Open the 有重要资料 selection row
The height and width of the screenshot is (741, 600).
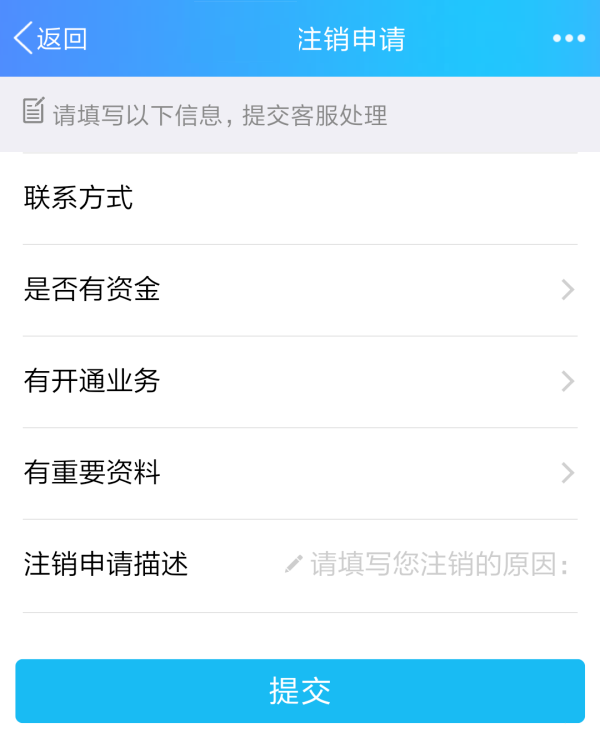[x=300, y=473]
